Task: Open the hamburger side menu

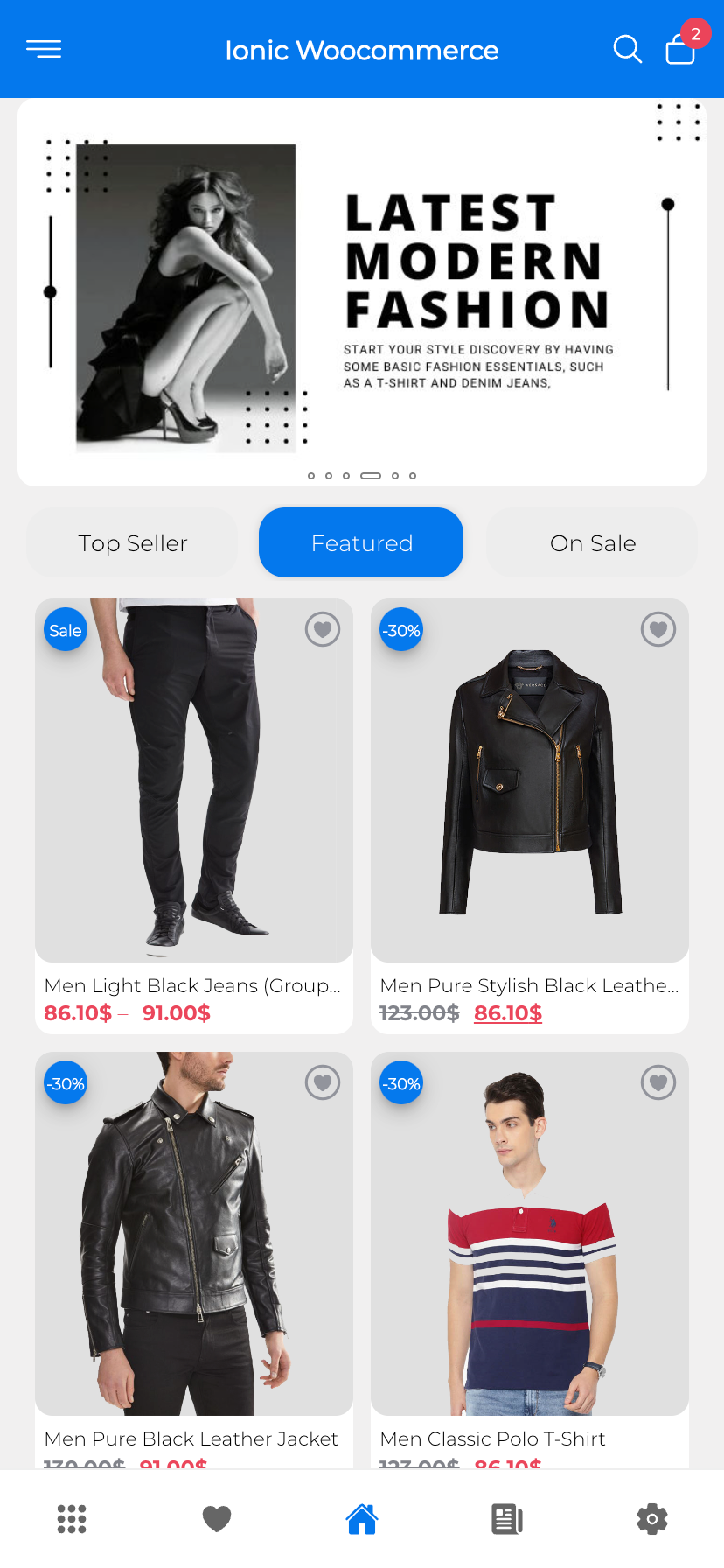Action: [44, 50]
